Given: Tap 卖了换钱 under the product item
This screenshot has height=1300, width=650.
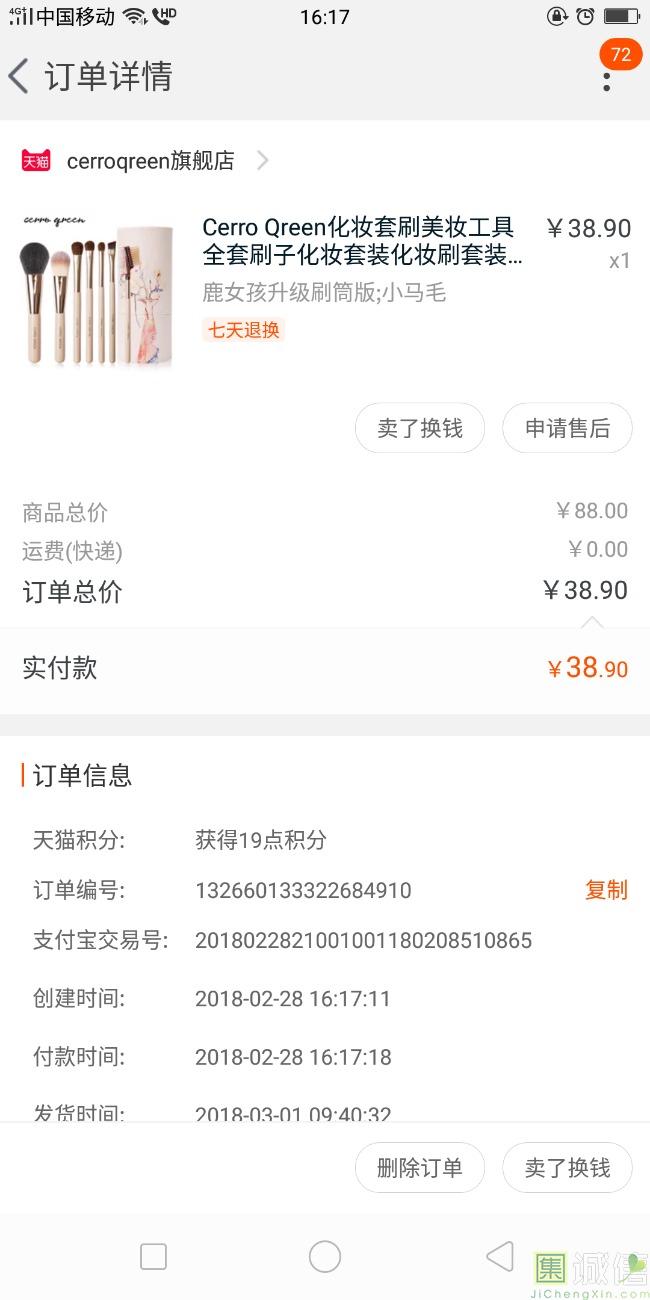Looking at the screenshot, I should coord(420,428).
